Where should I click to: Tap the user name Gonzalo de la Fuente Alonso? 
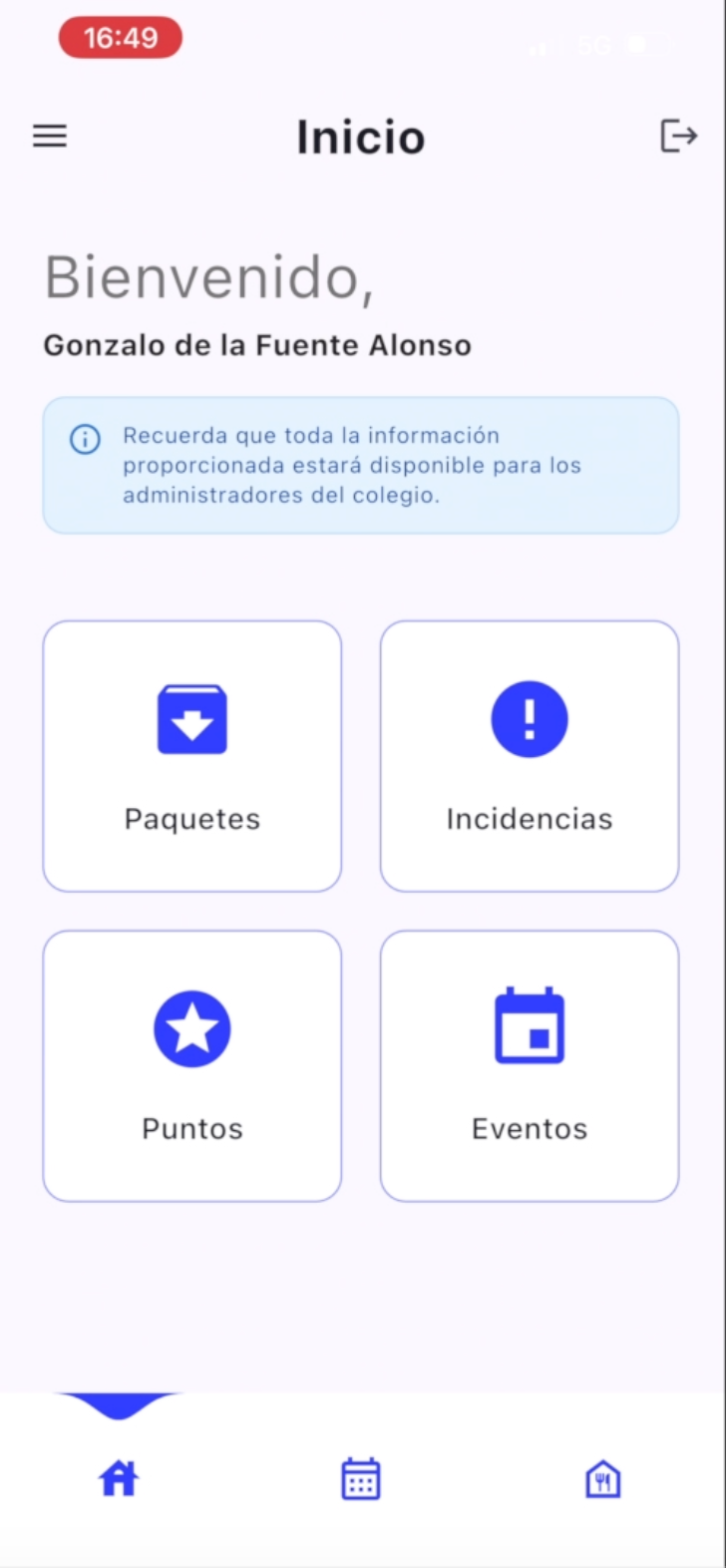tap(256, 344)
